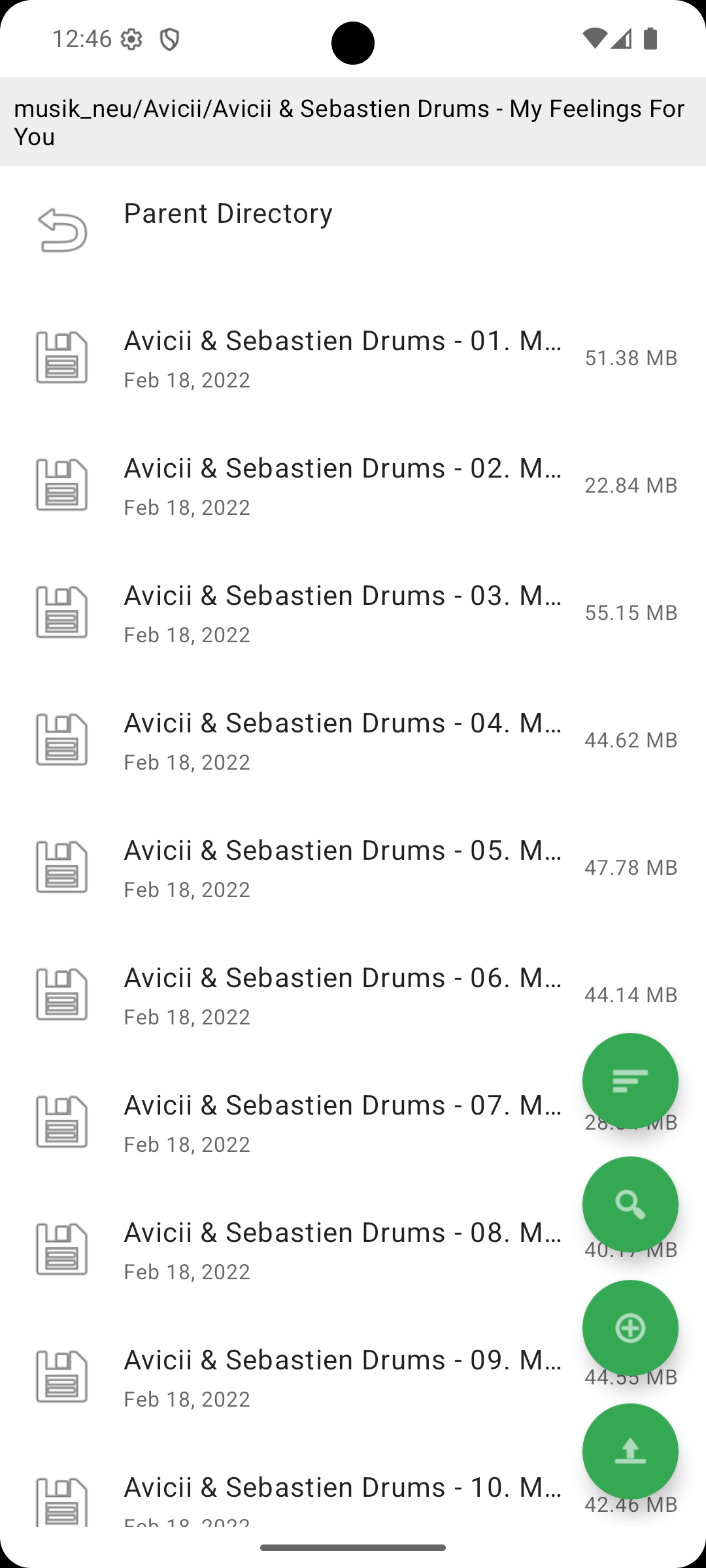
Task: Go to Parent Directory
Action: pyautogui.click(x=353, y=230)
